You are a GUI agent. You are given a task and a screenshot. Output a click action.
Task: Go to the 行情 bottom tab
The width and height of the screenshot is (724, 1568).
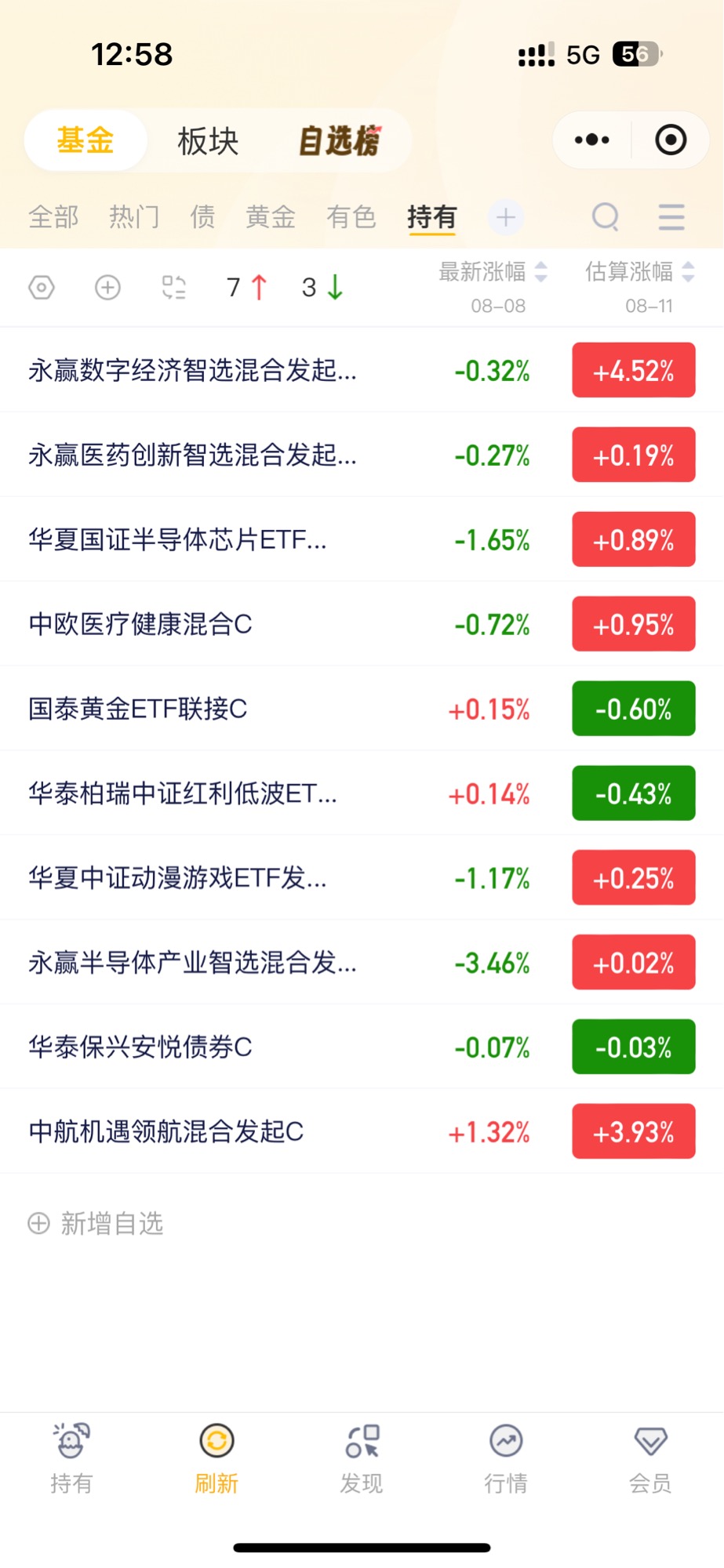click(506, 1459)
